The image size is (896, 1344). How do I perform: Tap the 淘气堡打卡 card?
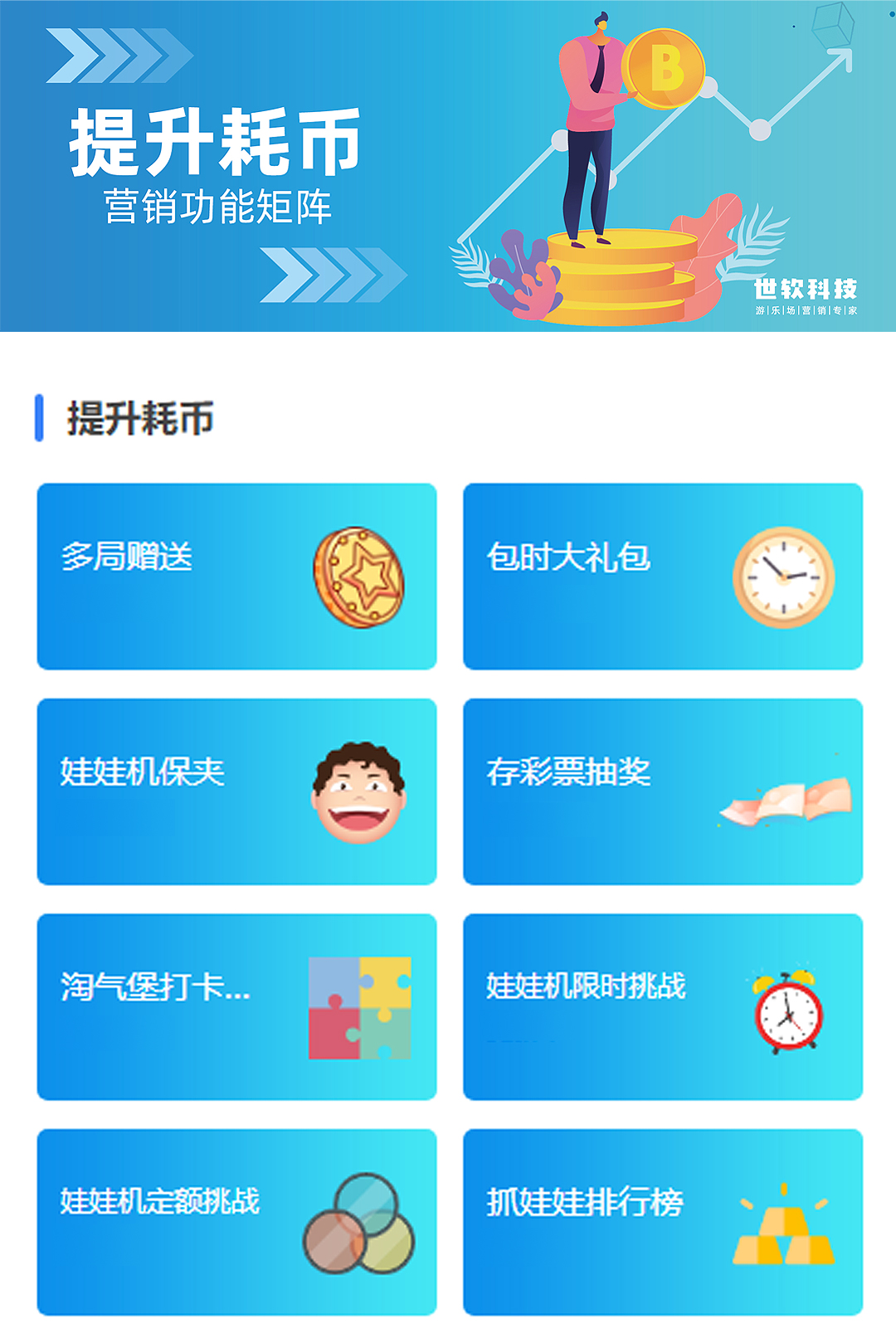236,1006
